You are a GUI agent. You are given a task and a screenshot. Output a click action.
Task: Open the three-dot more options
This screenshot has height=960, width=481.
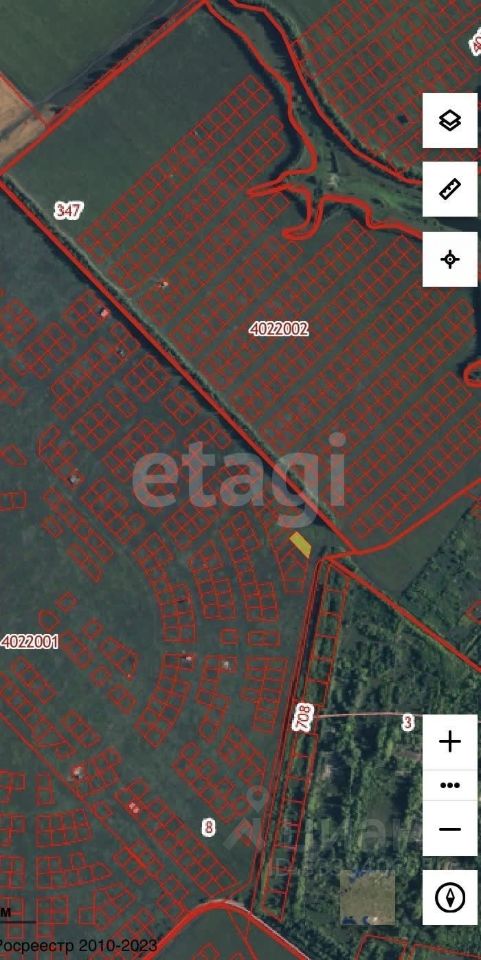tap(450, 785)
